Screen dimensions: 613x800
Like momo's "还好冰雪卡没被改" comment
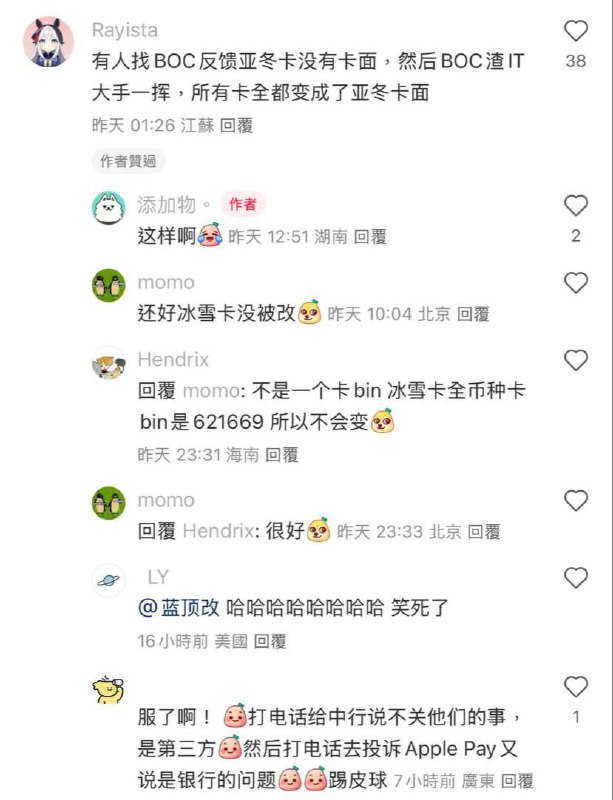(575, 284)
